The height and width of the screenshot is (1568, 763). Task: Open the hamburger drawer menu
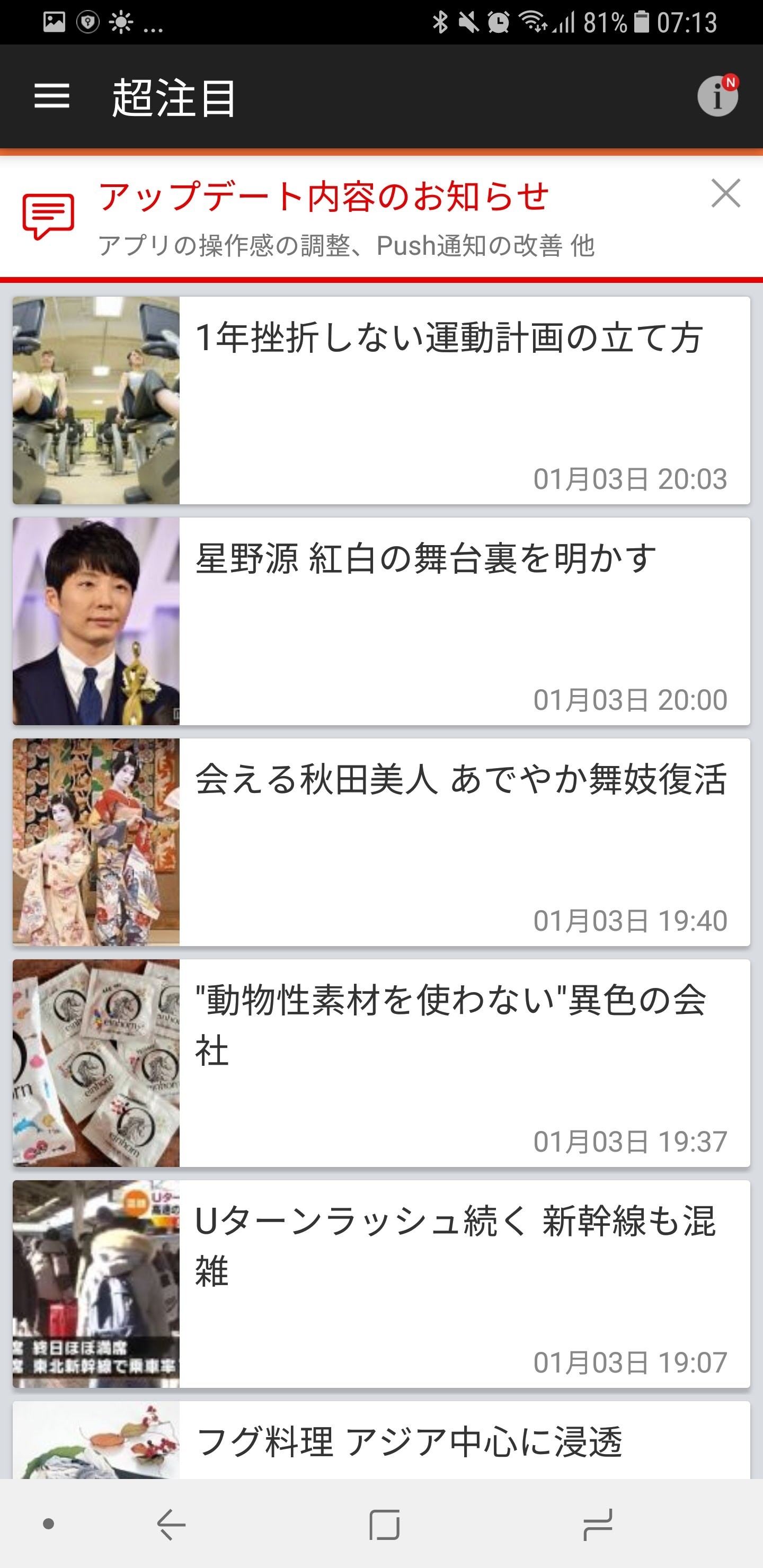coord(52,96)
